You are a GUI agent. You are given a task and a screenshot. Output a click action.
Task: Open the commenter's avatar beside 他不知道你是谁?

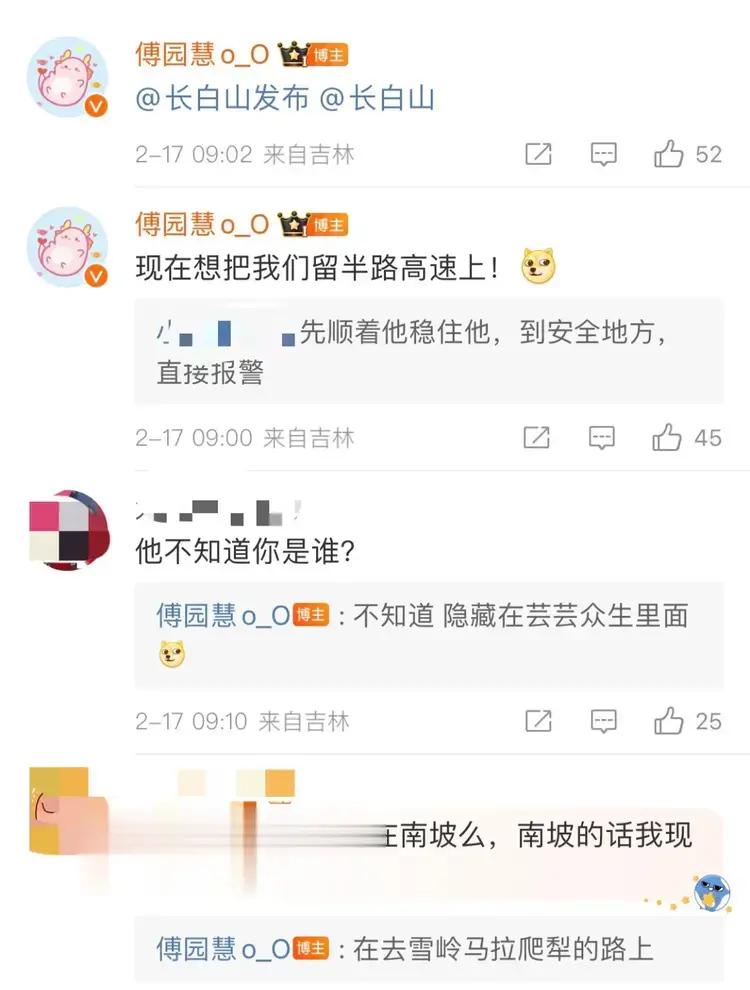pyautogui.click(x=68, y=530)
